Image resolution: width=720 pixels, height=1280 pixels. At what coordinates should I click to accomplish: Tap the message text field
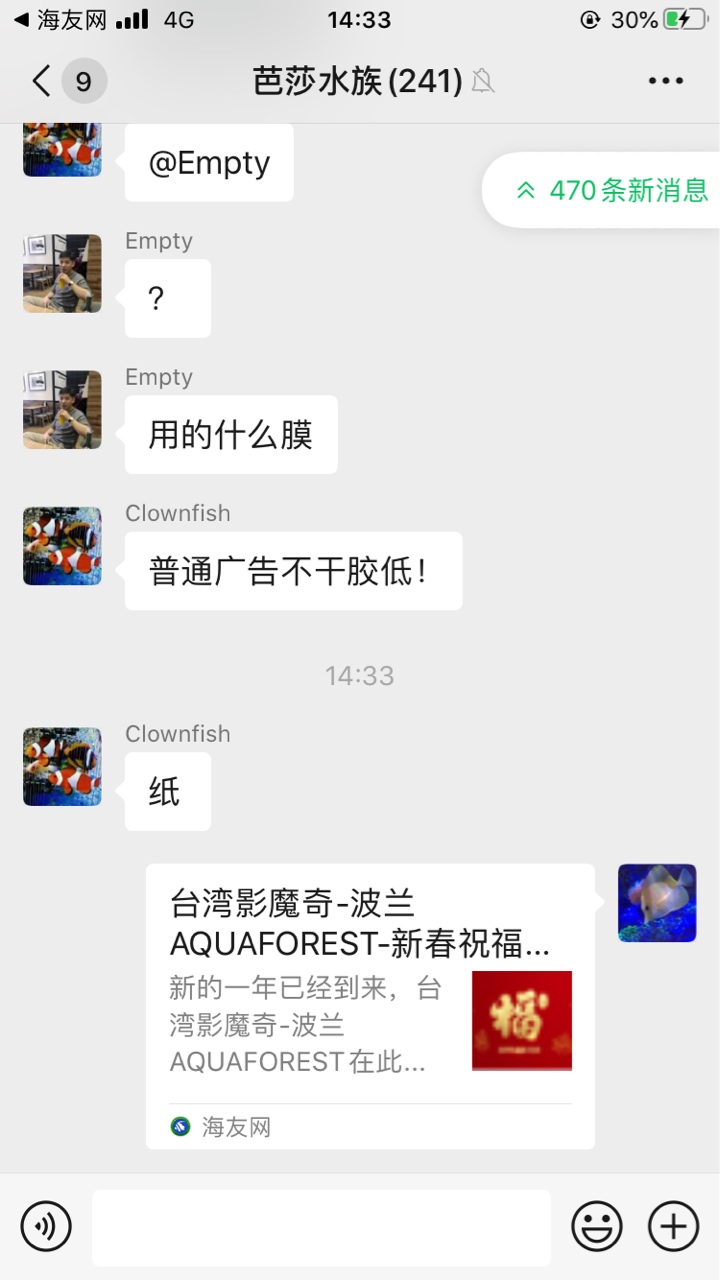click(321, 1227)
